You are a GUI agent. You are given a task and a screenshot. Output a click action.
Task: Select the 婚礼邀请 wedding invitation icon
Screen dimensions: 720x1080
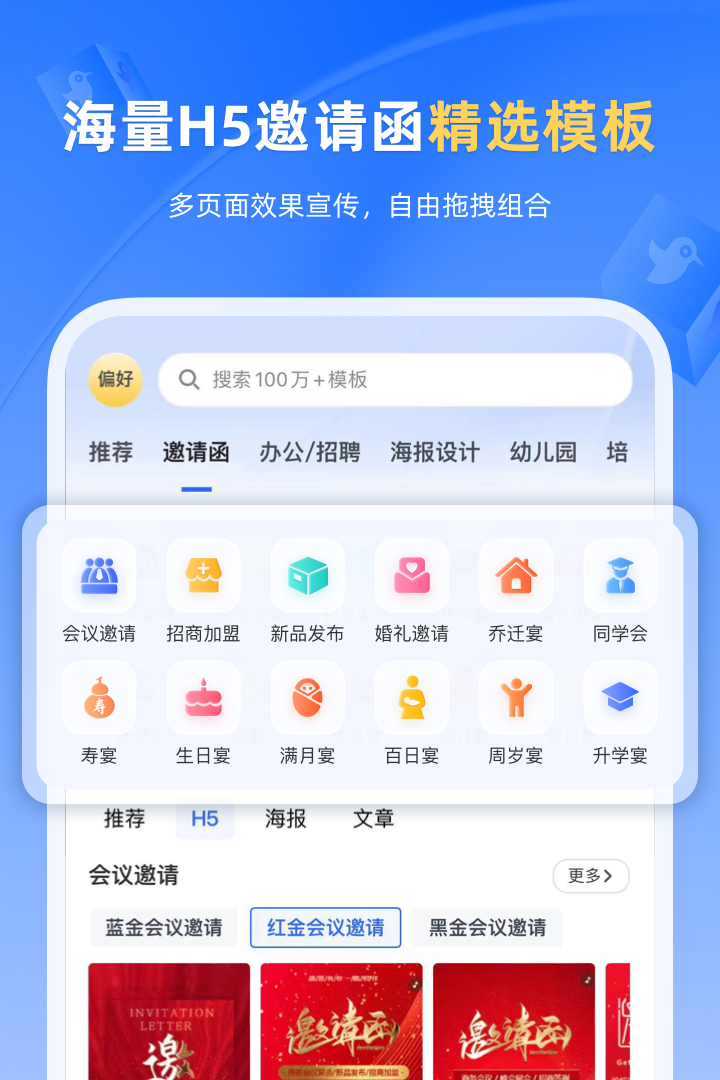(x=411, y=574)
